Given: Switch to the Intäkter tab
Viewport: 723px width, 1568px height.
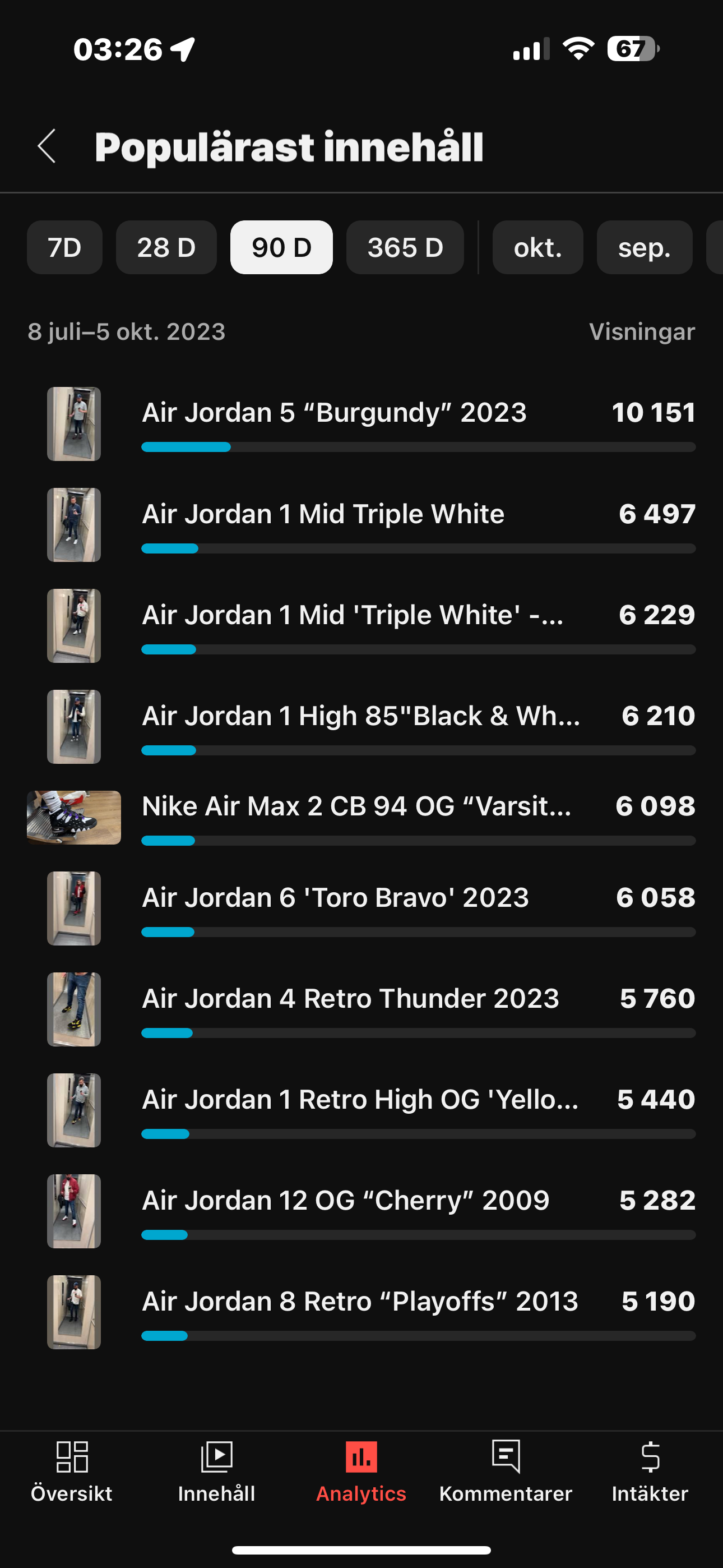Looking at the screenshot, I should [650, 1472].
